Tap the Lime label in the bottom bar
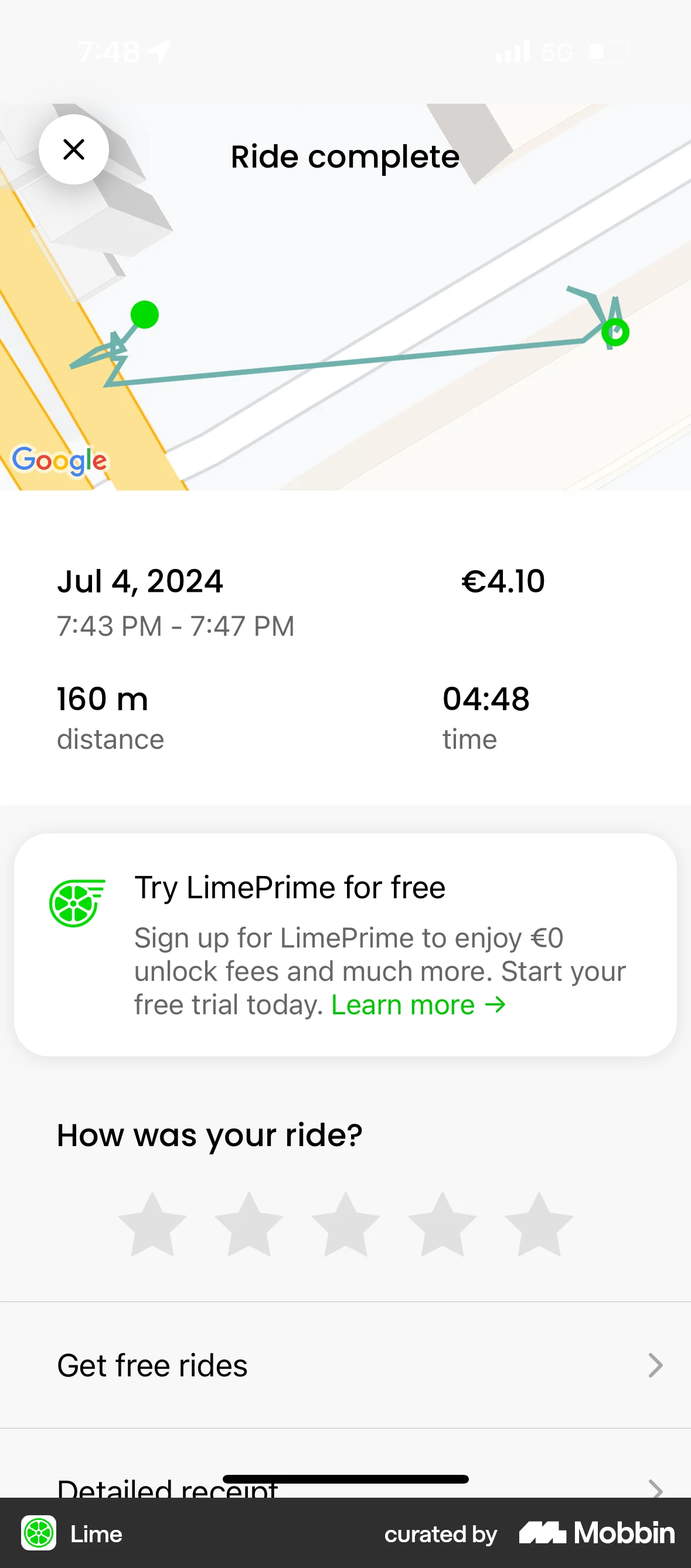 [x=96, y=1533]
